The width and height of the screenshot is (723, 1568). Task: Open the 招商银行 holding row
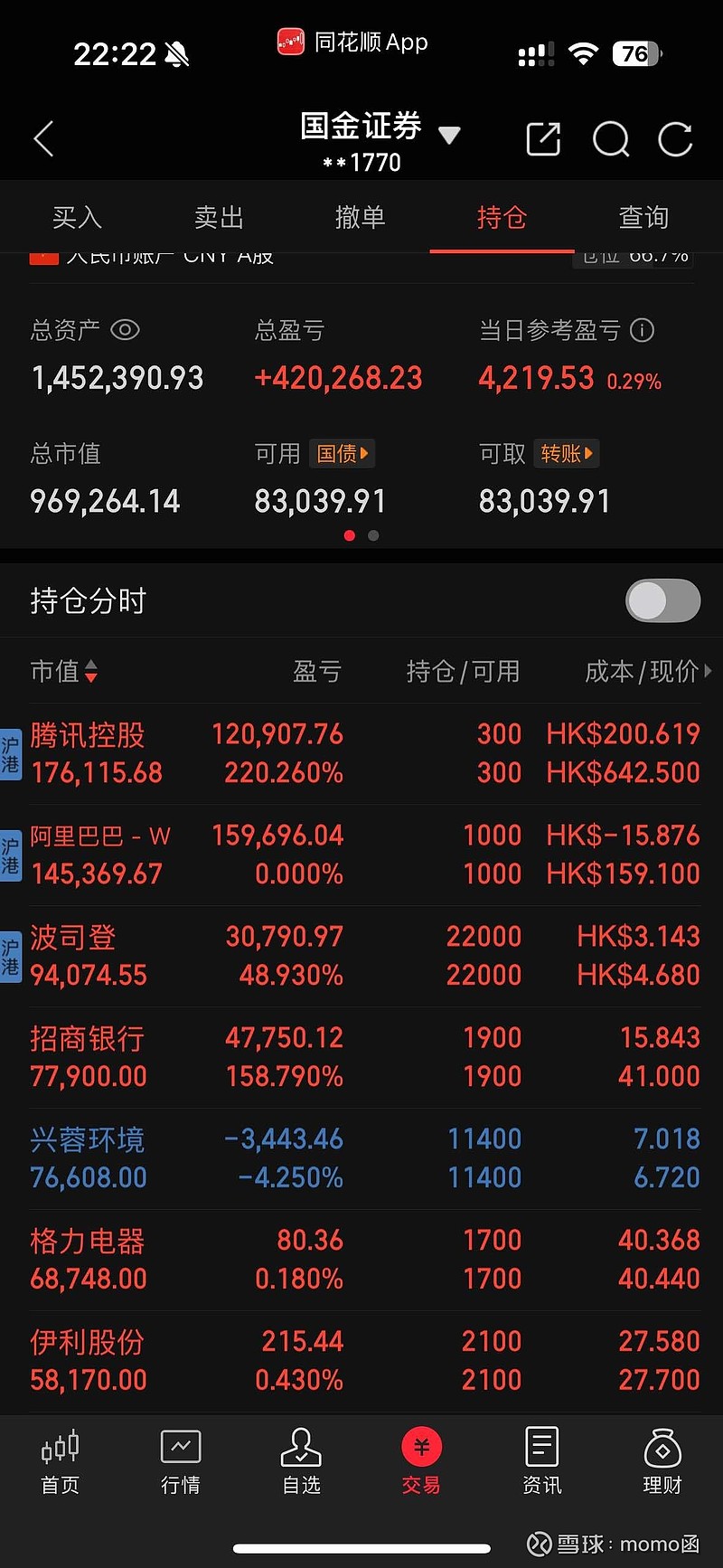pyautogui.click(x=361, y=1058)
